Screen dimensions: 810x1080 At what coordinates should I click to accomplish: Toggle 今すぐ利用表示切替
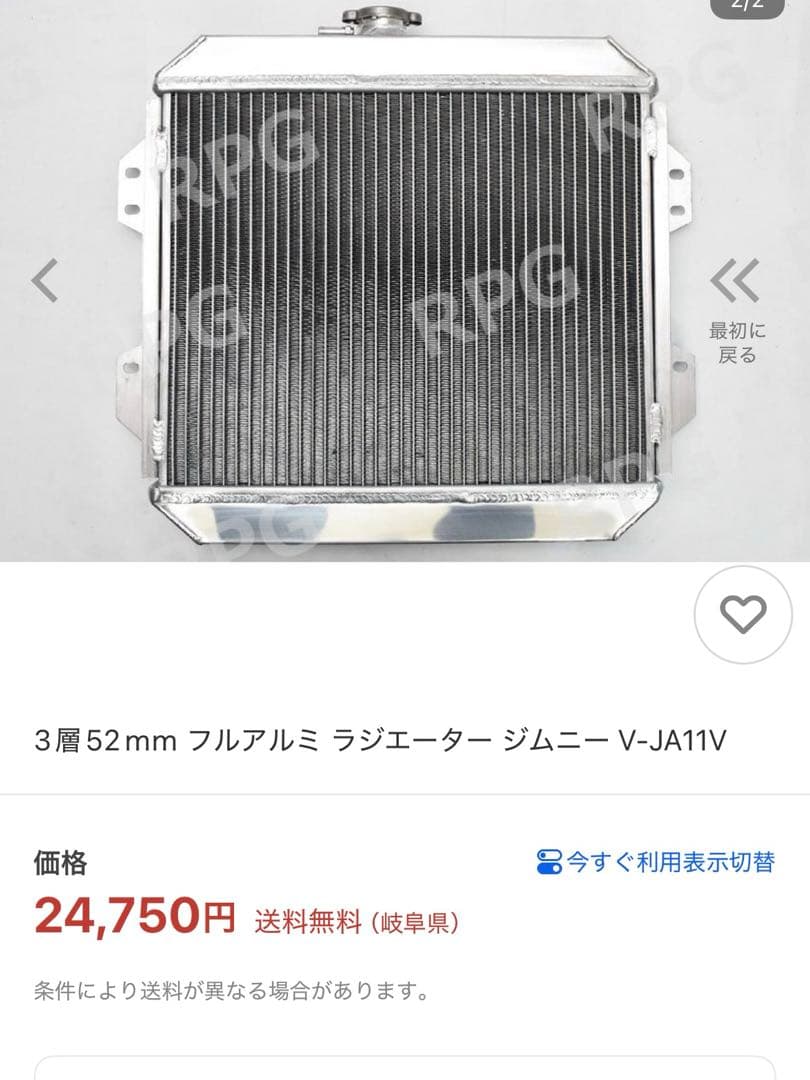pos(656,861)
